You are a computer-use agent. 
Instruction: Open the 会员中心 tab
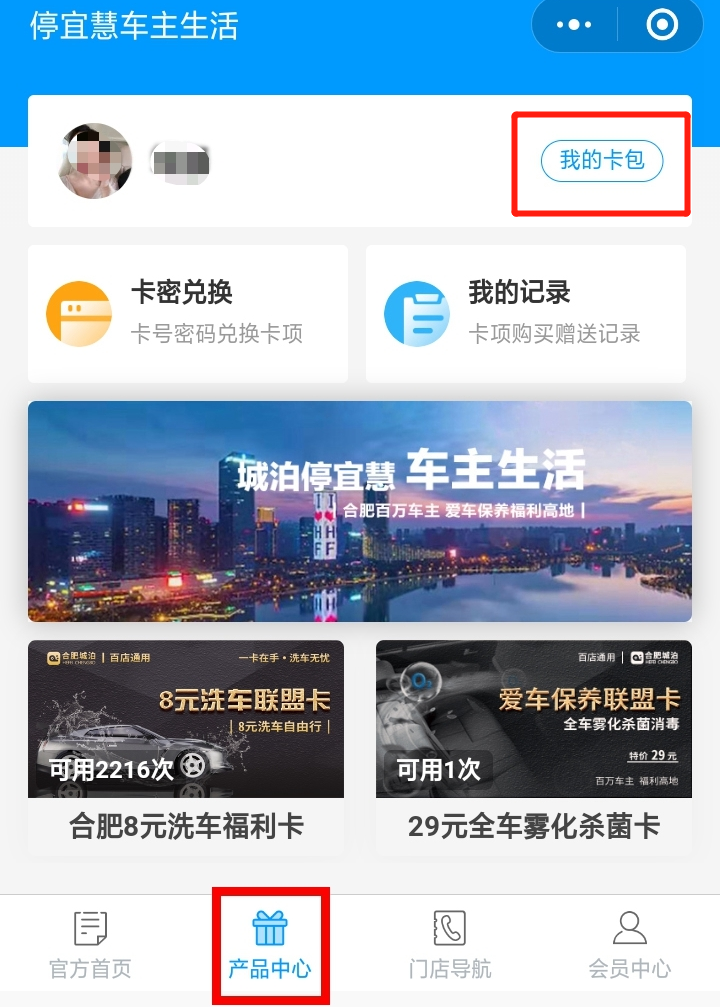click(x=629, y=944)
